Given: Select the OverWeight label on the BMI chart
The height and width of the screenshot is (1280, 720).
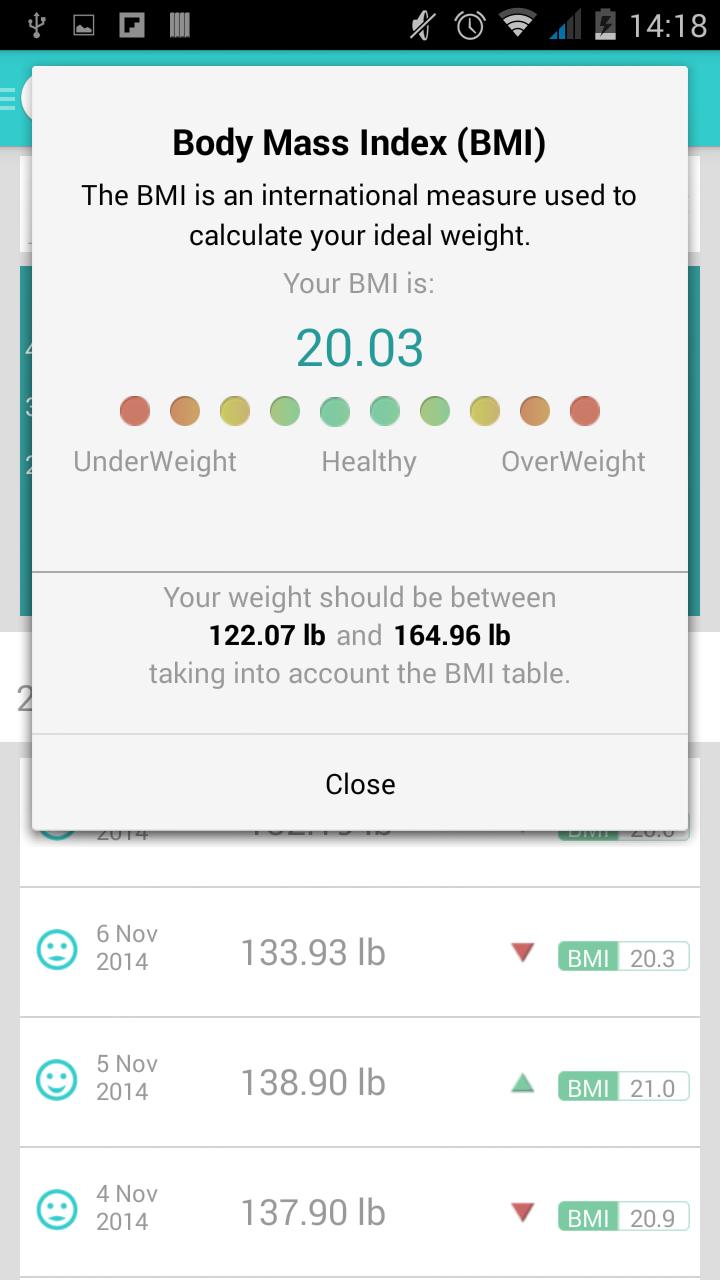Looking at the screenshot, I should point(572,461).
